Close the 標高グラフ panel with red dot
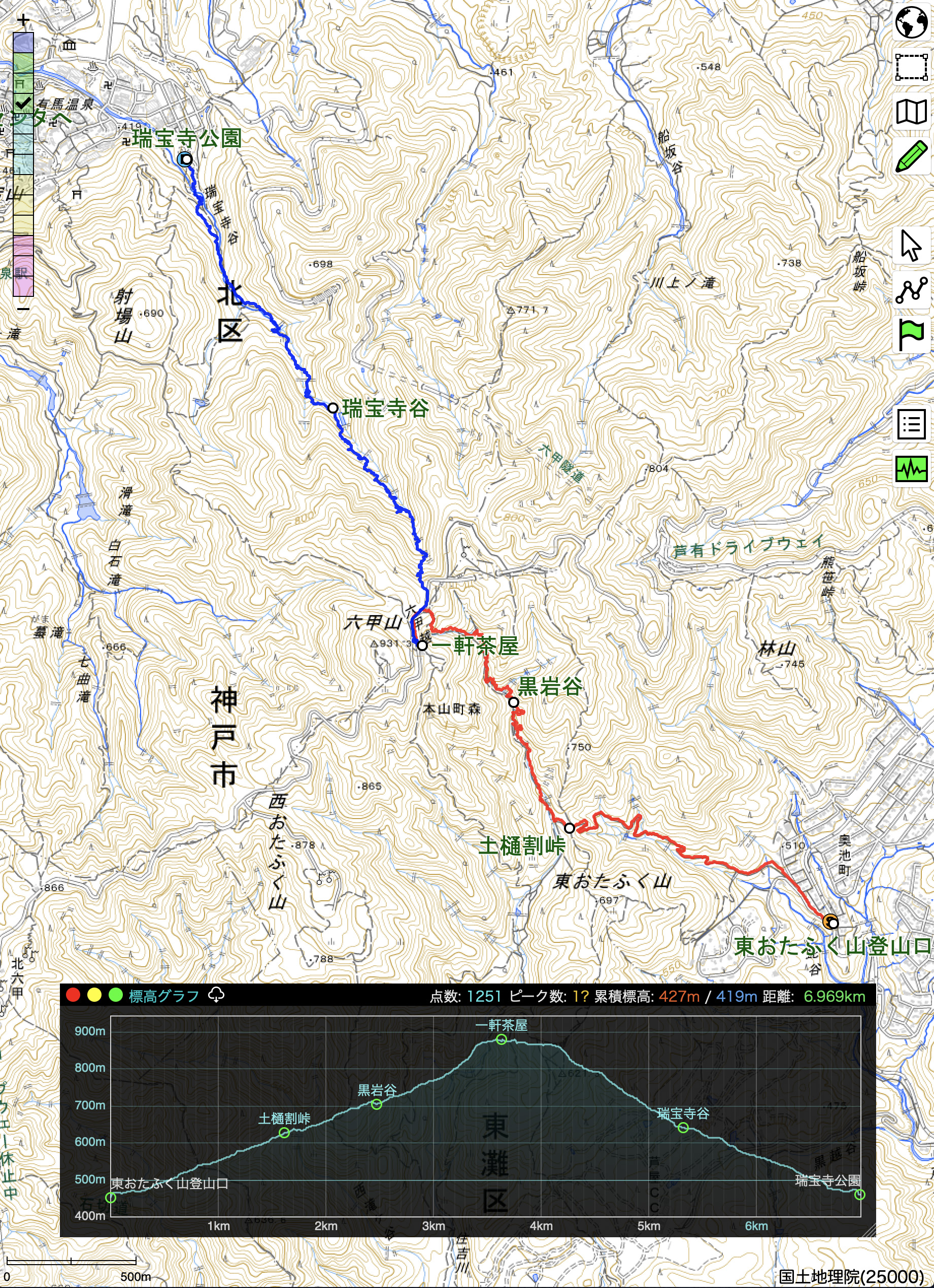The image size is (934, 1288). 73,996
